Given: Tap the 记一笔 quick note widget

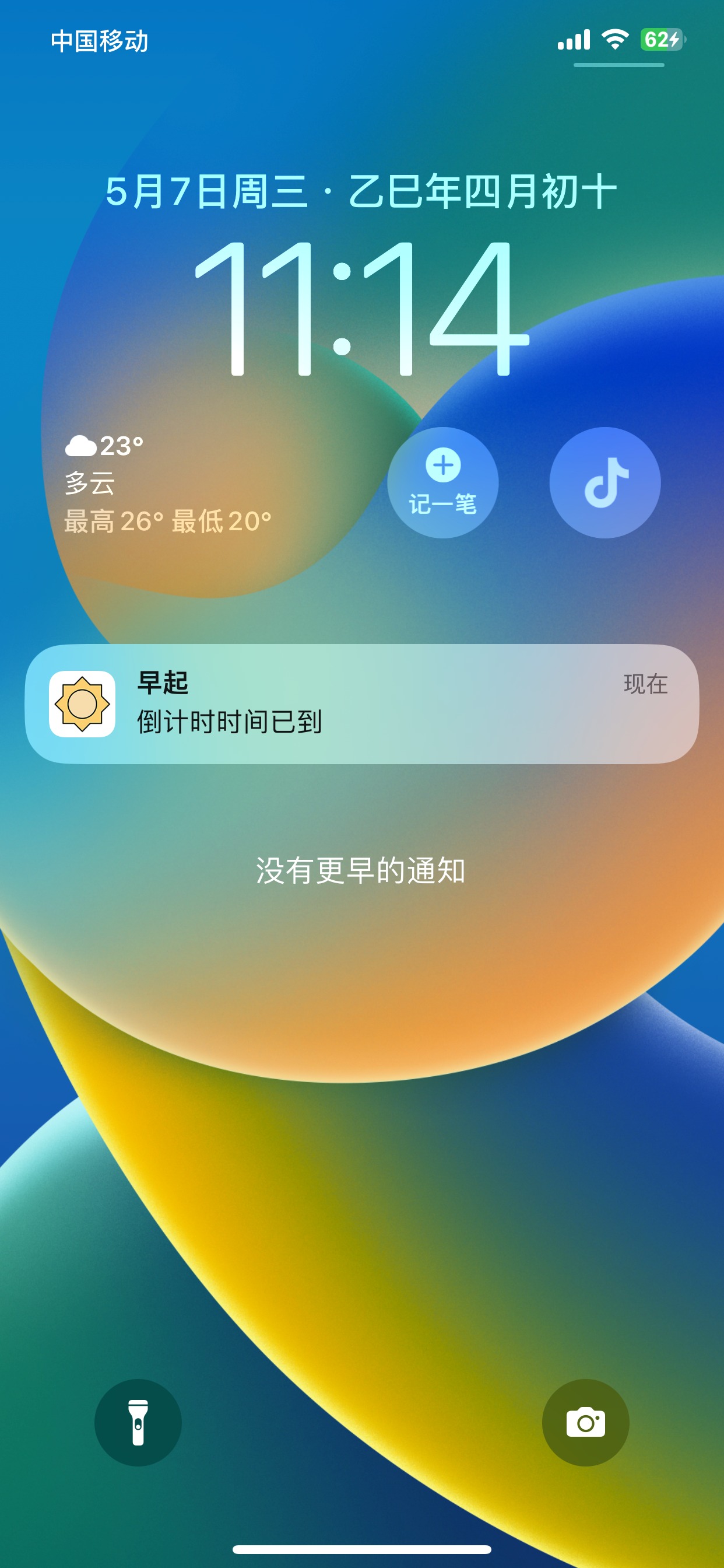Looking at the screenshot, I should coord(443,482).
